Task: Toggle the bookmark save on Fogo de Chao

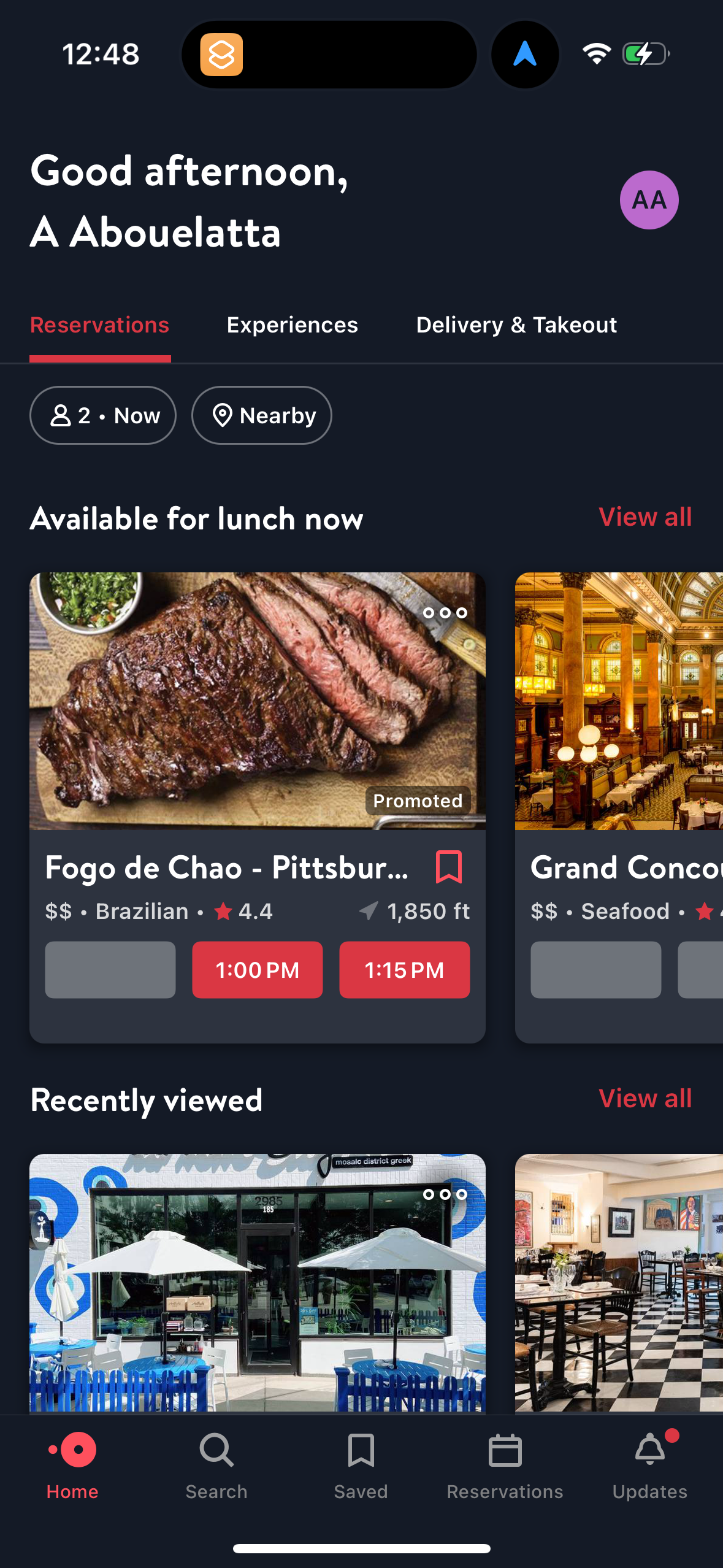Action: coord(450,867)
